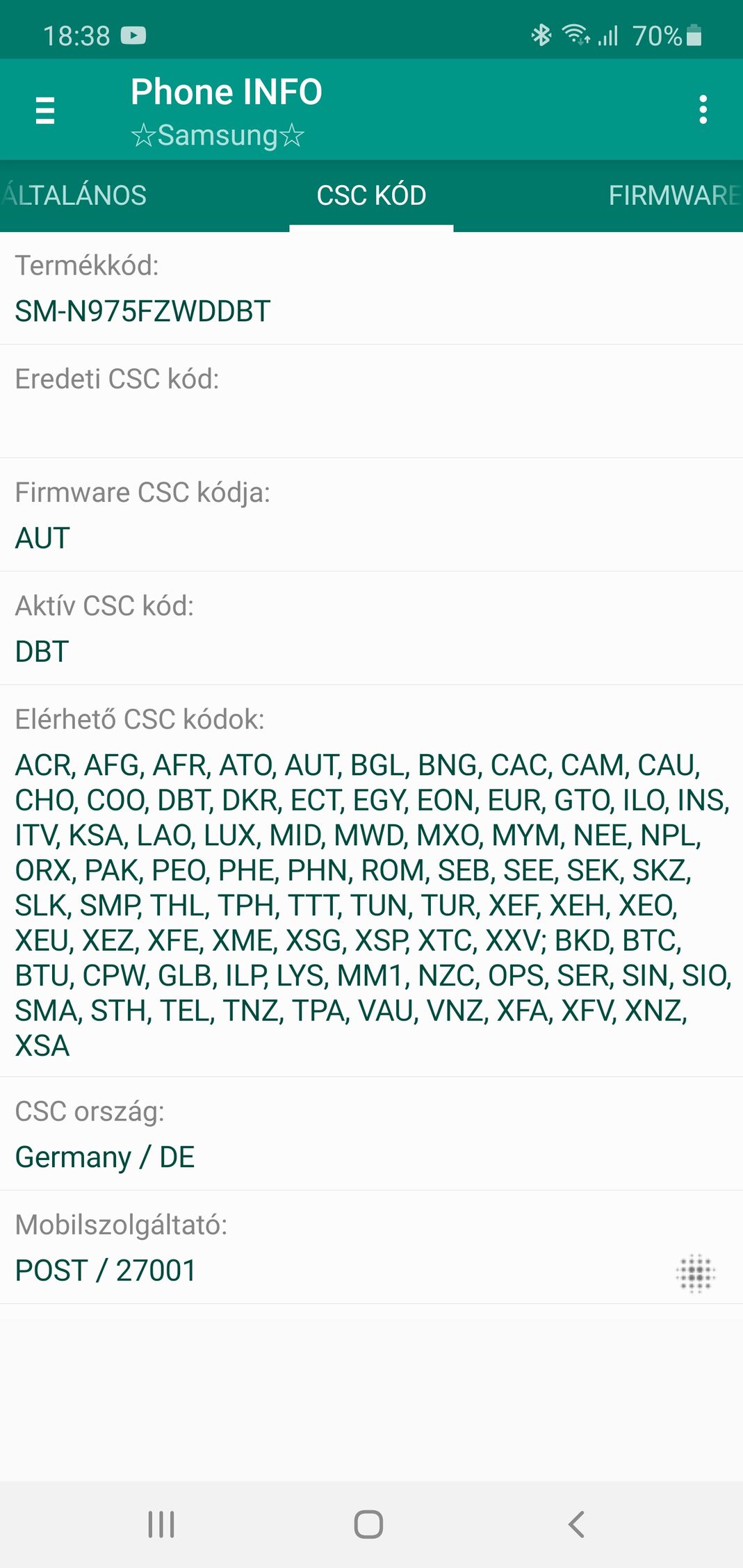Switch to the FIRMWARE tab
Image resolution: width=743 pixels, height=1568 pixels.
pos(673,195)
